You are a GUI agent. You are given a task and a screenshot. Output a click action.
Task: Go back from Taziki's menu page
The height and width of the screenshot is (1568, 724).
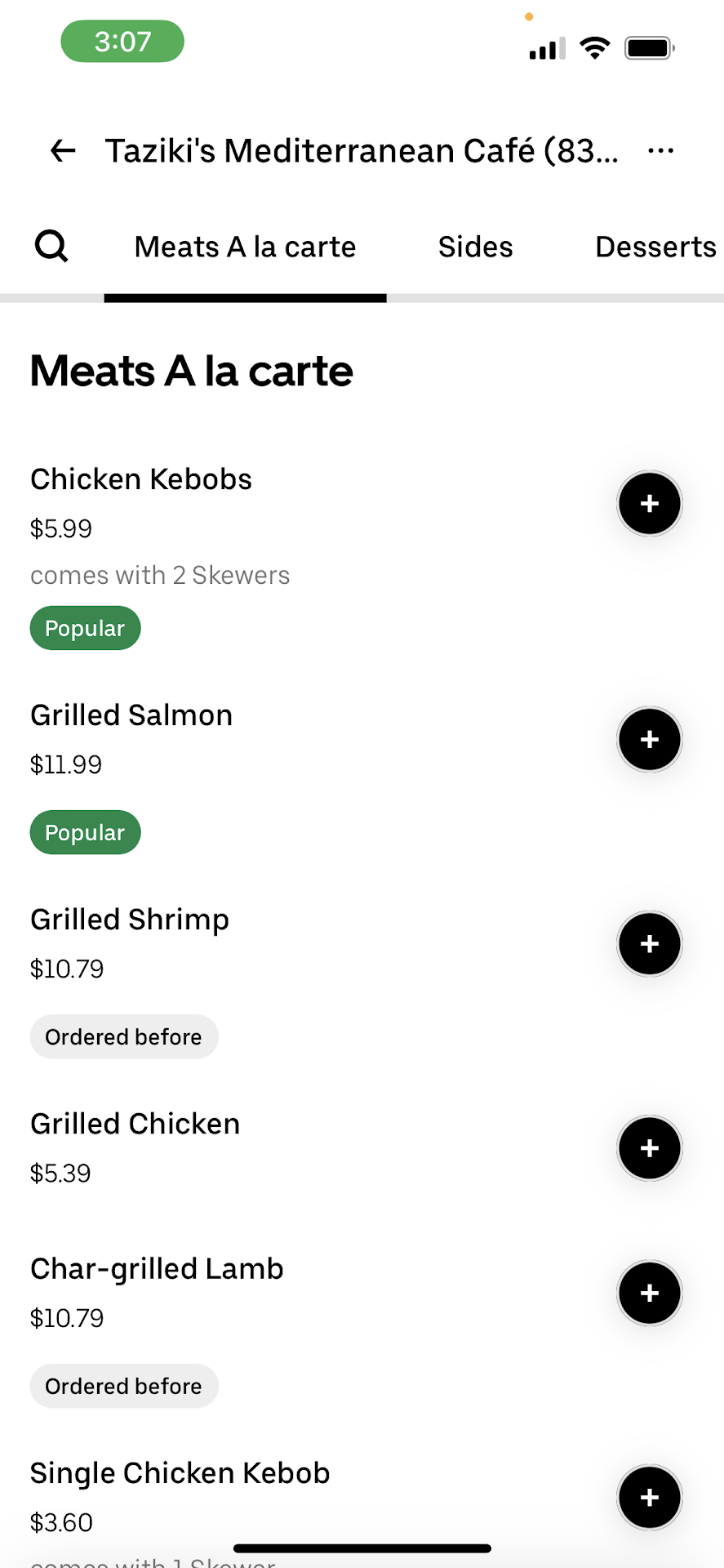coord(63,151)
